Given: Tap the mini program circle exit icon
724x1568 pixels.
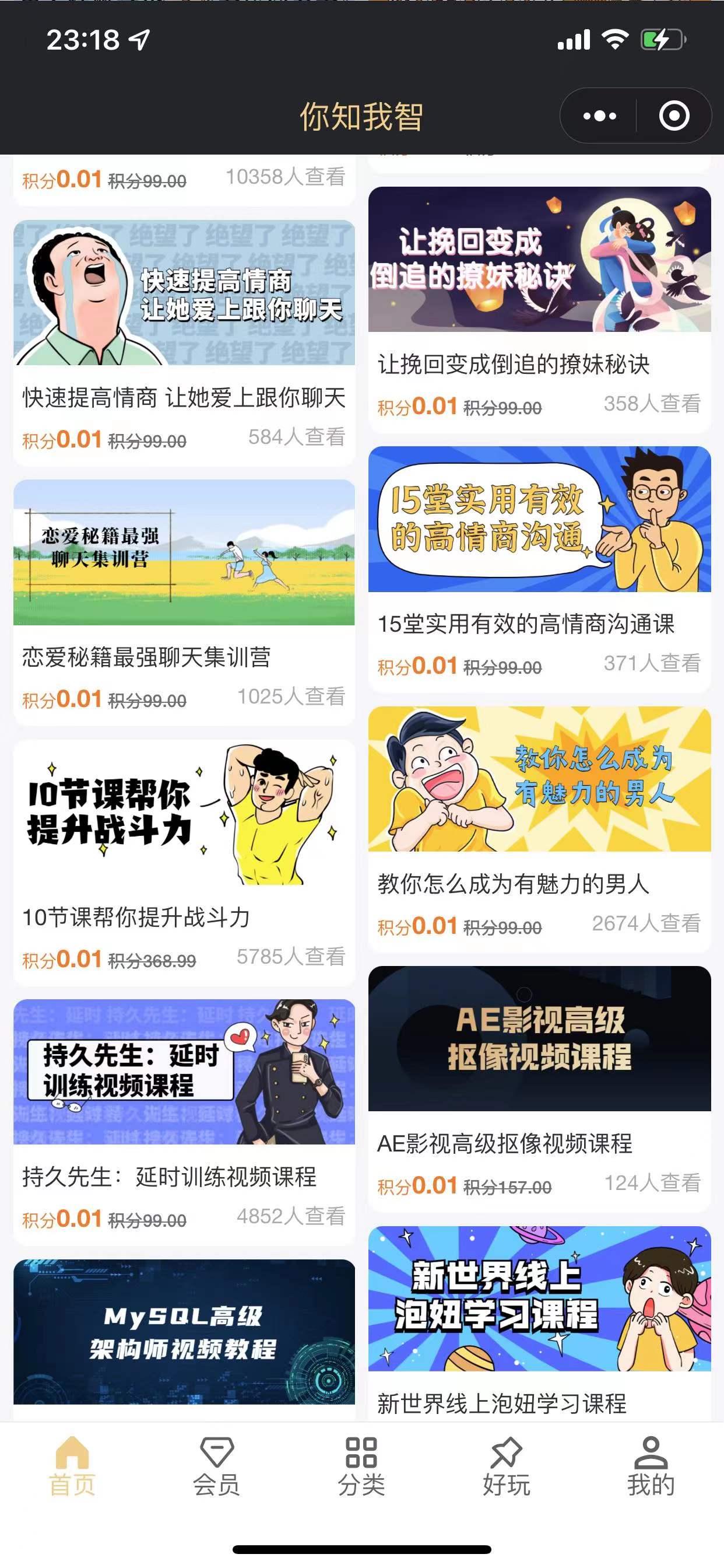Looking at the screenshot, I should pos(672,114).
